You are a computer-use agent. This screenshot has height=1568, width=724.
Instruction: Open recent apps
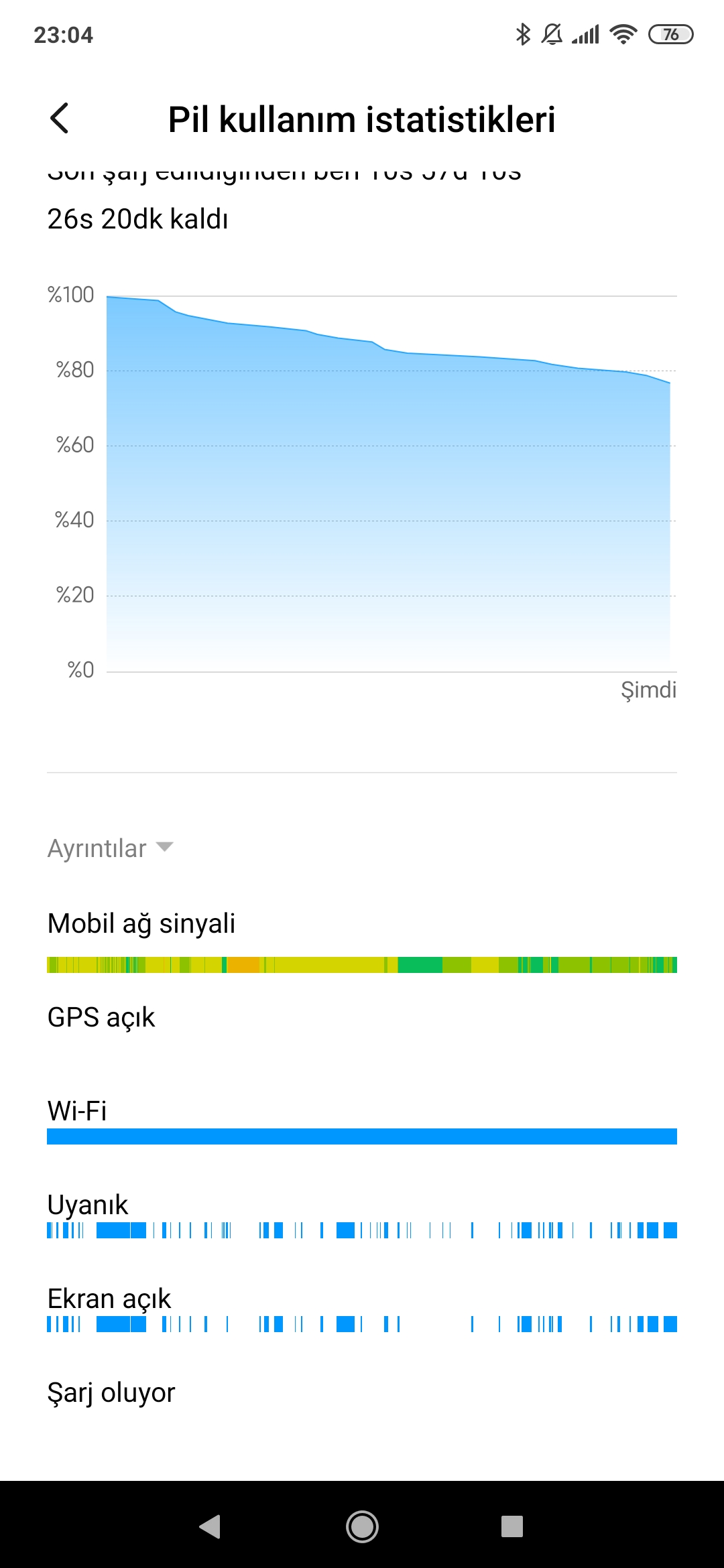[x=512, y=1526]
